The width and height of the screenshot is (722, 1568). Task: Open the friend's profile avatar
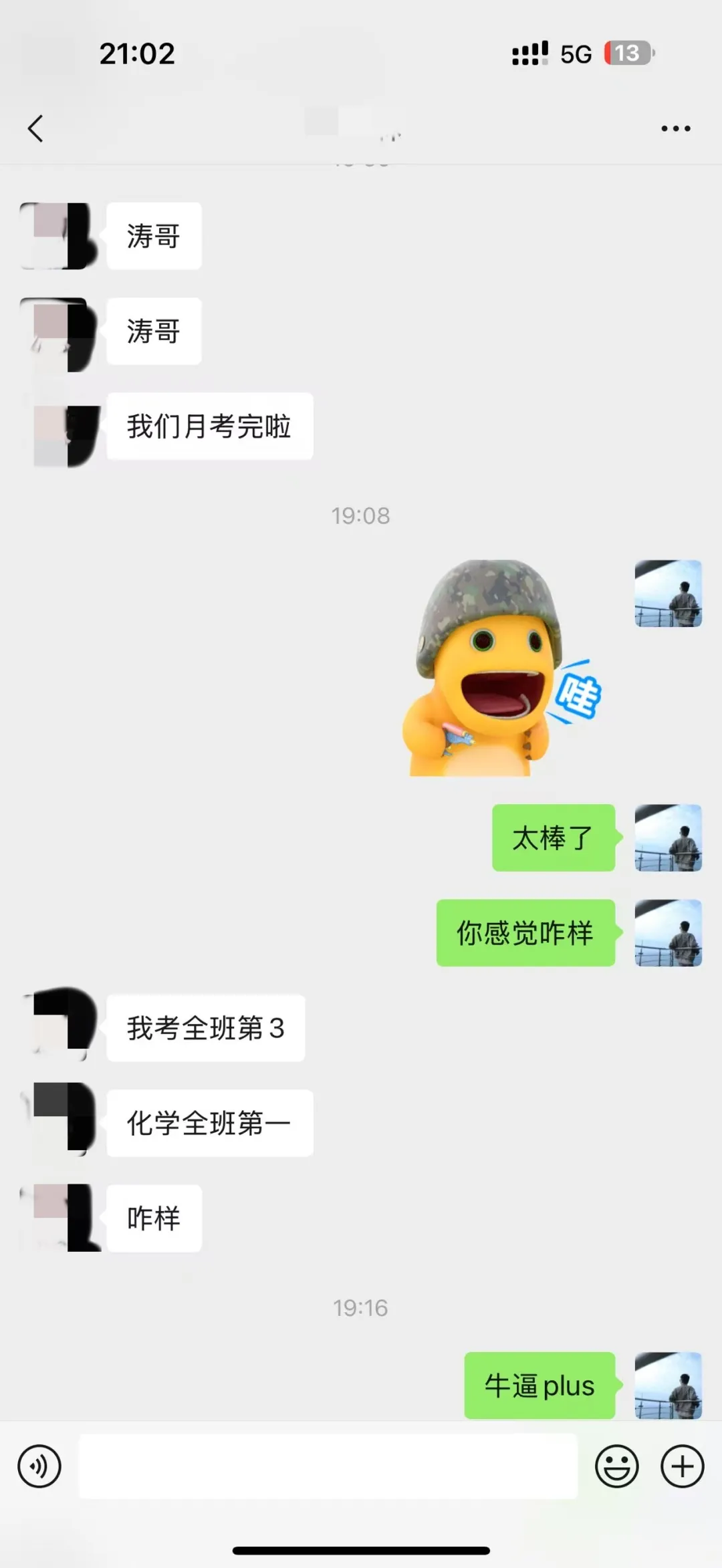coord(59,235)
